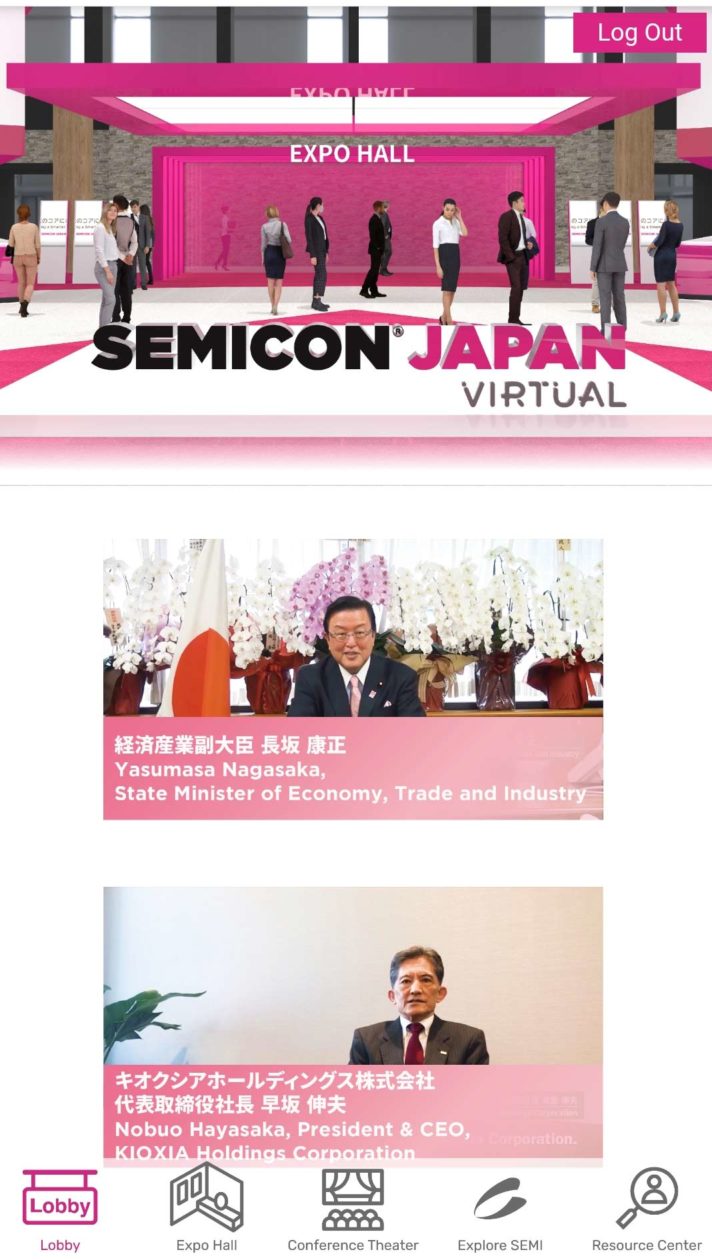Go to the Conference Theater tab
This screenshot has width=712, height=1260.
353,1211
